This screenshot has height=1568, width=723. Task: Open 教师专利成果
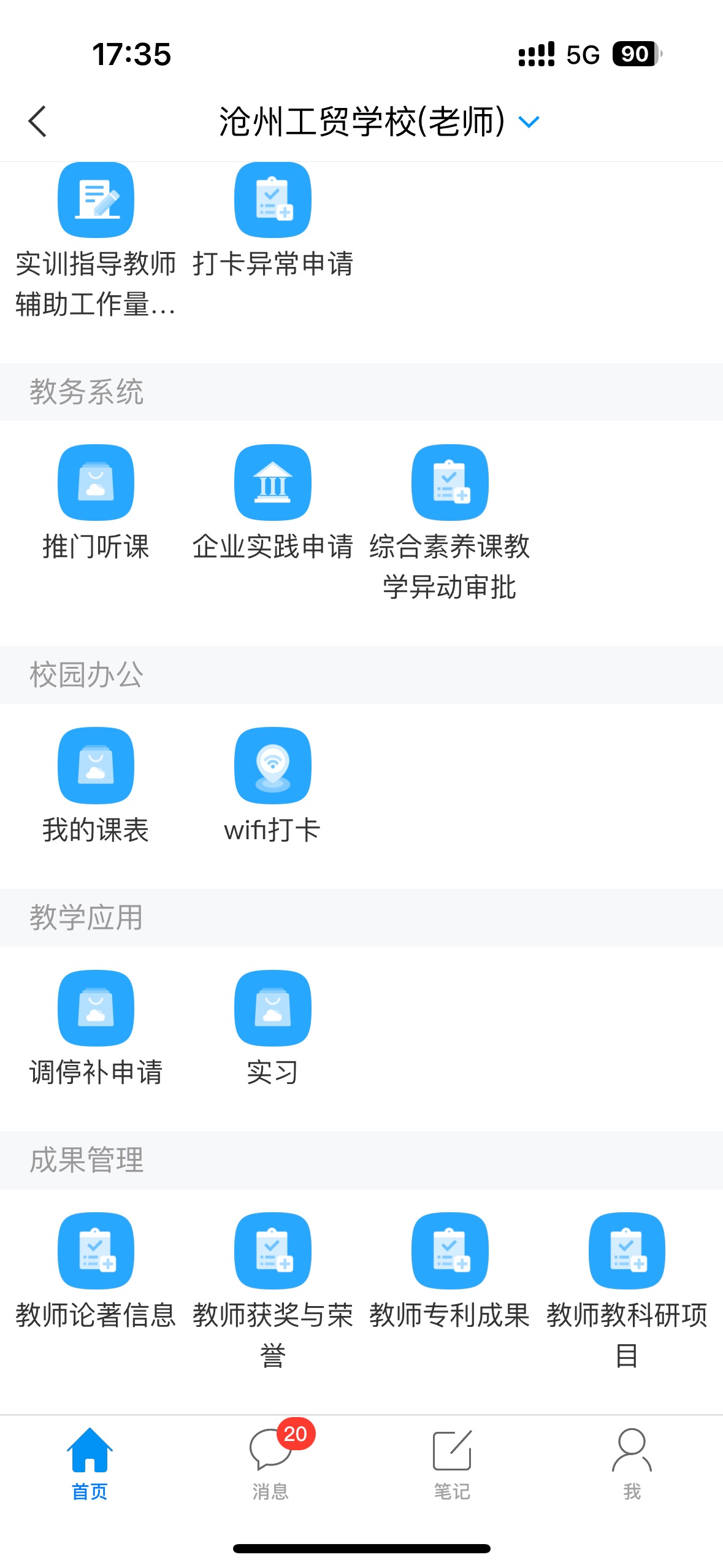pyautogui.click(x=449, y=1251)
